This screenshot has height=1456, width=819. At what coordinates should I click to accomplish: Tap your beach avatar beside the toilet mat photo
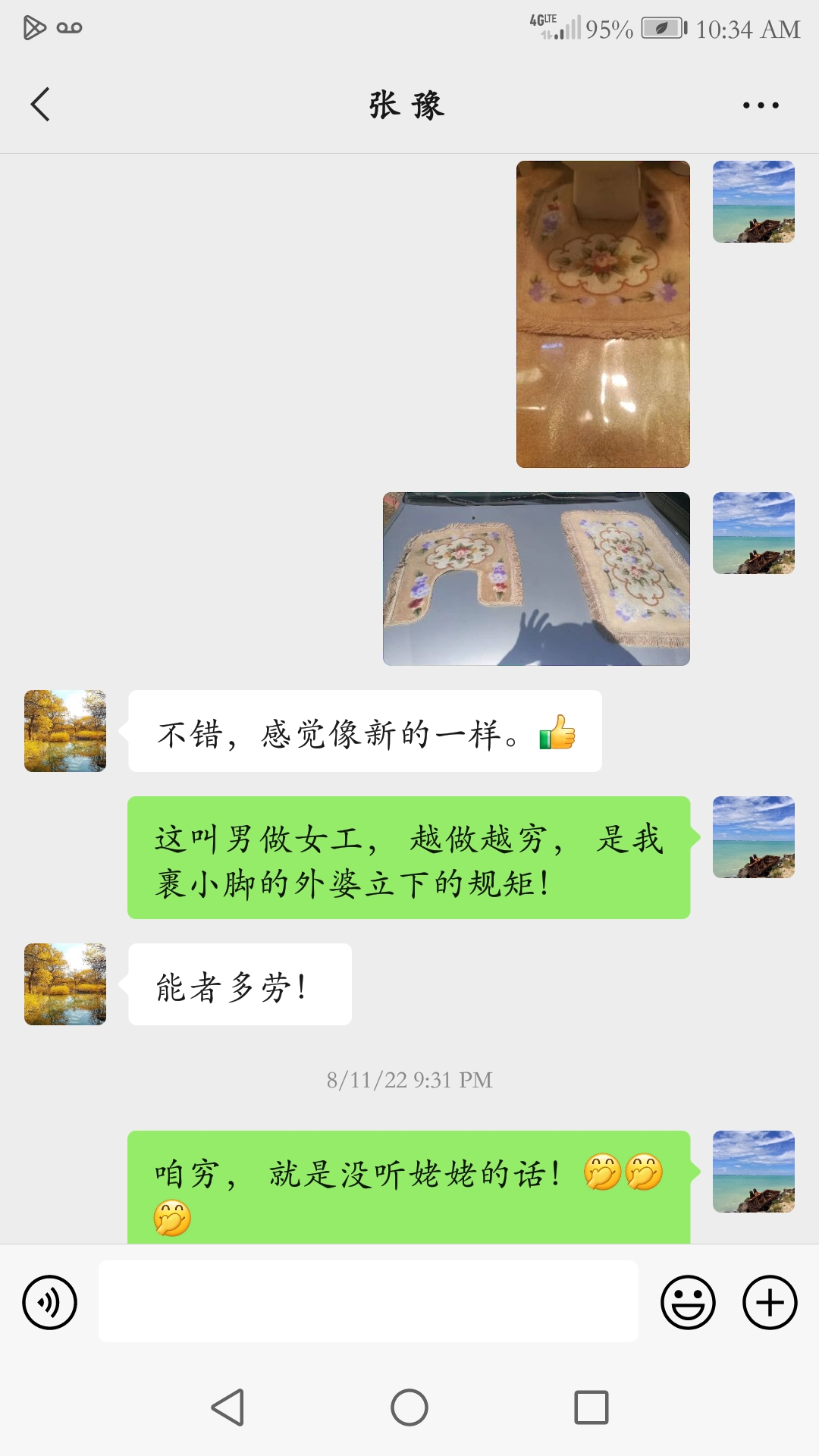(x=754, y=202)
